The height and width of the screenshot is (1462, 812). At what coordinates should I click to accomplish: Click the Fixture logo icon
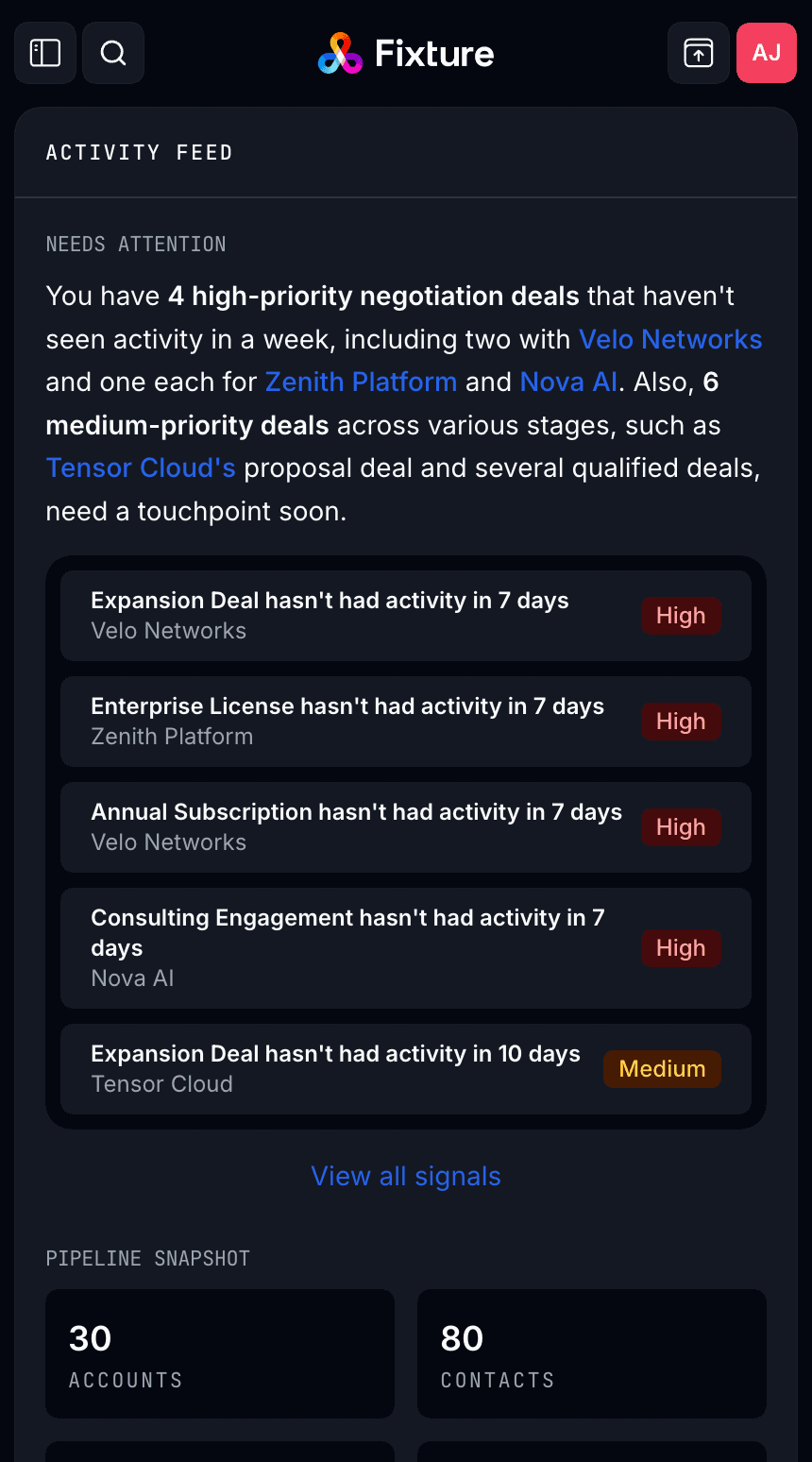tap(340, 53)
